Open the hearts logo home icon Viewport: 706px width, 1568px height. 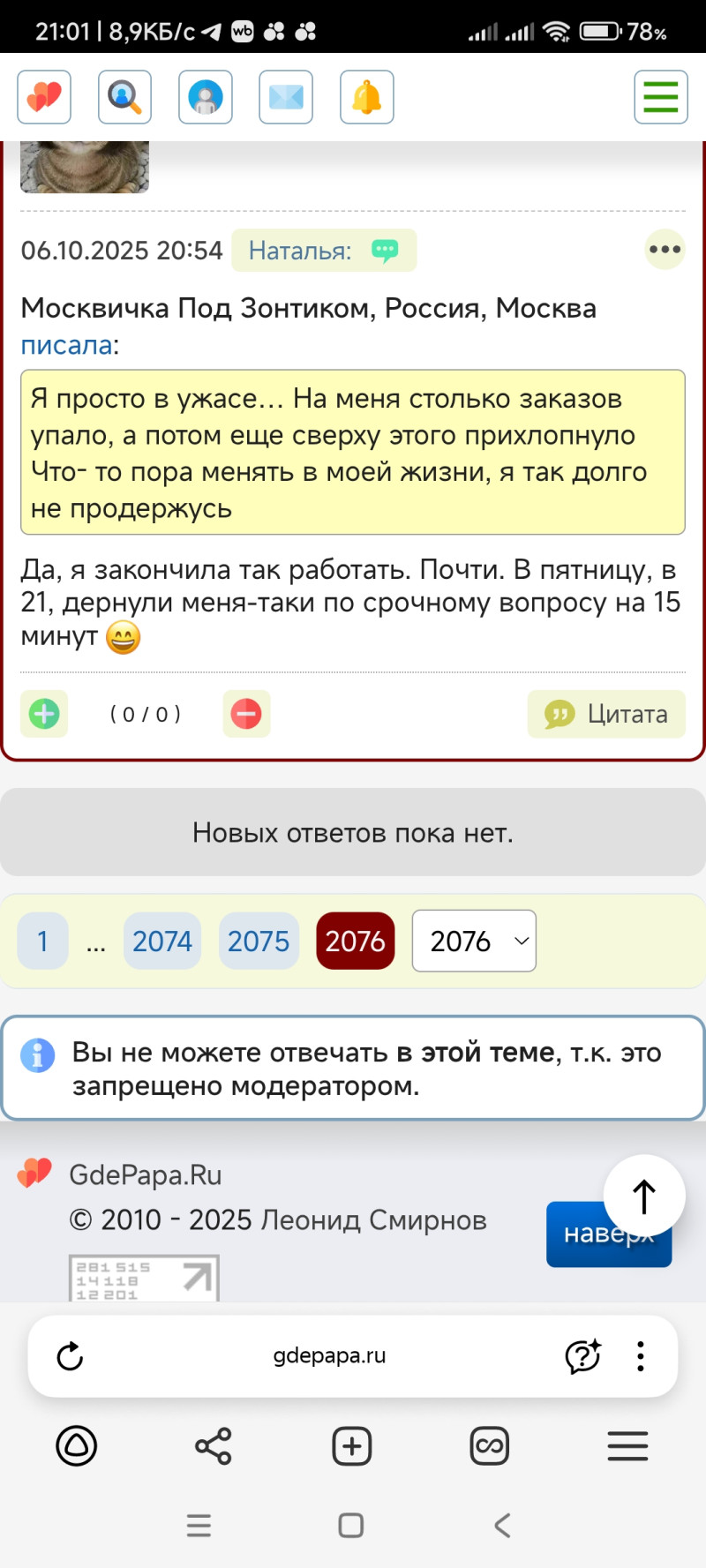tap(44, 97)
